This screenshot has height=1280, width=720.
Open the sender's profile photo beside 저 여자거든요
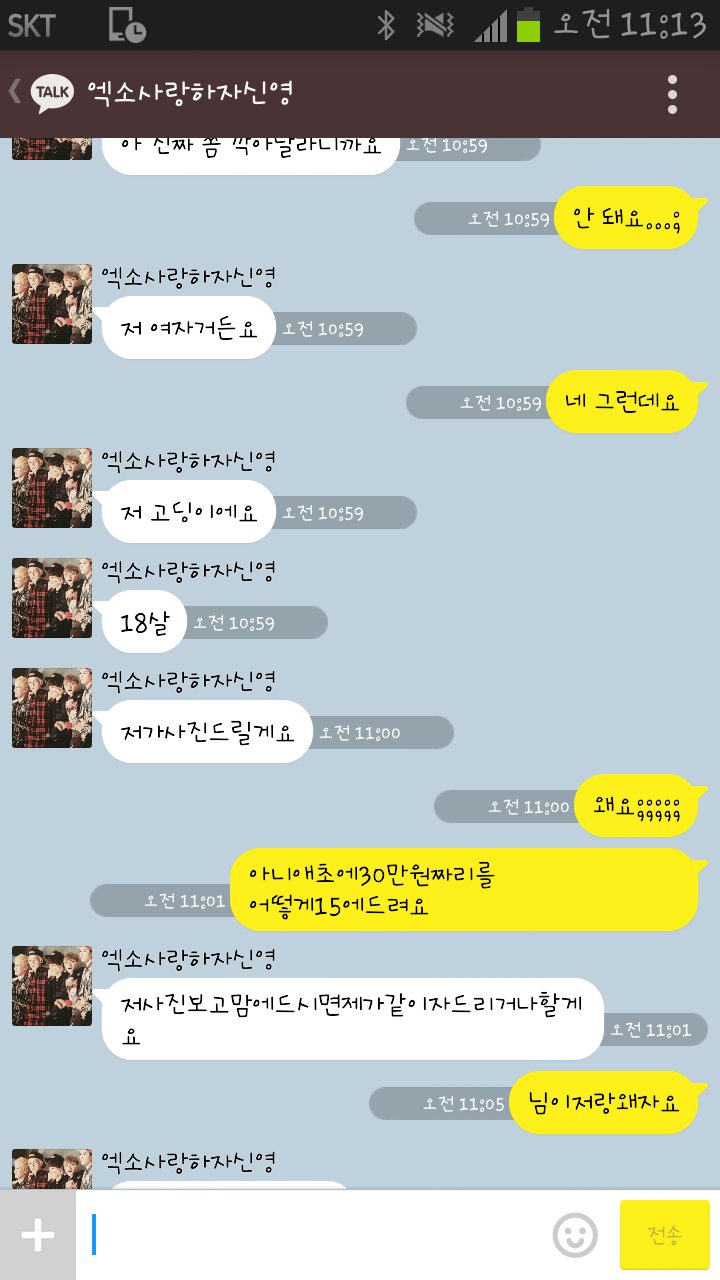click(52, 304)
